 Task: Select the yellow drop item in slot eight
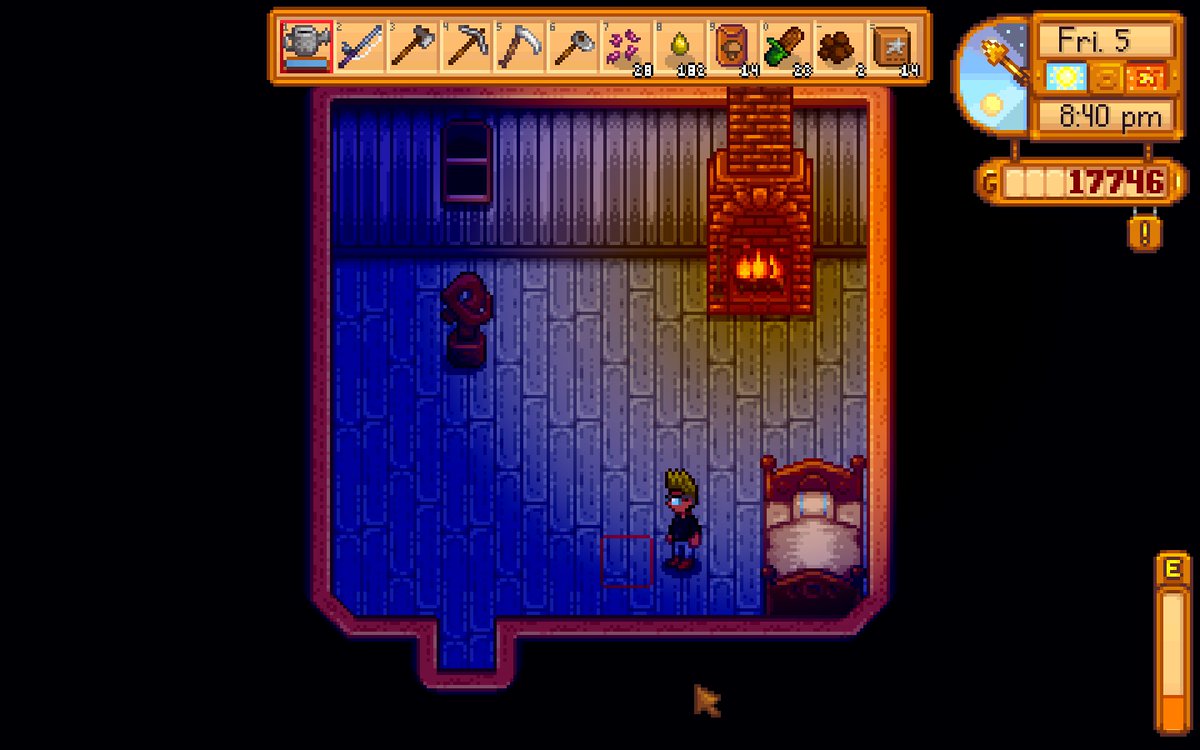point(682,46)
